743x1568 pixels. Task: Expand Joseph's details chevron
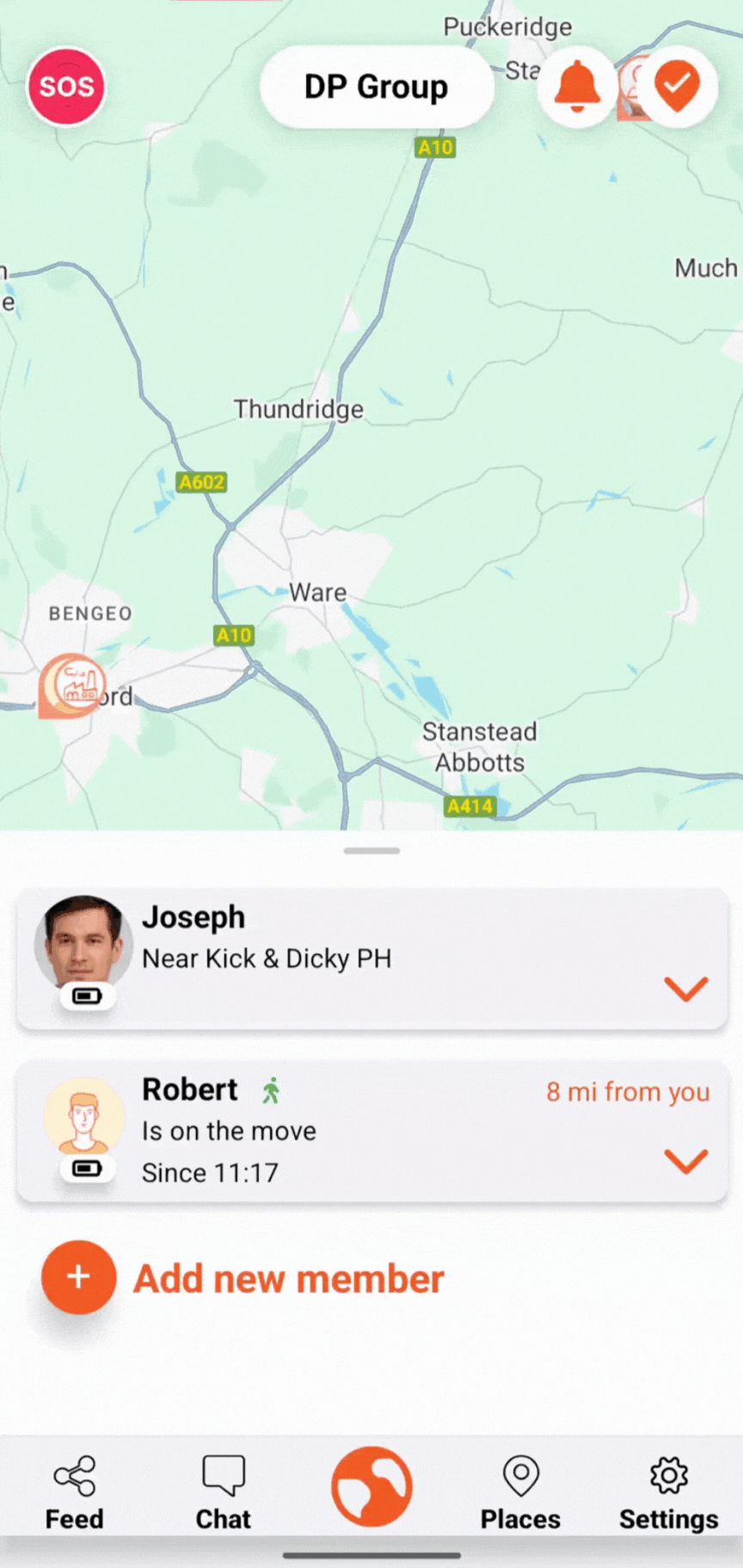click(x=686, y=989)
